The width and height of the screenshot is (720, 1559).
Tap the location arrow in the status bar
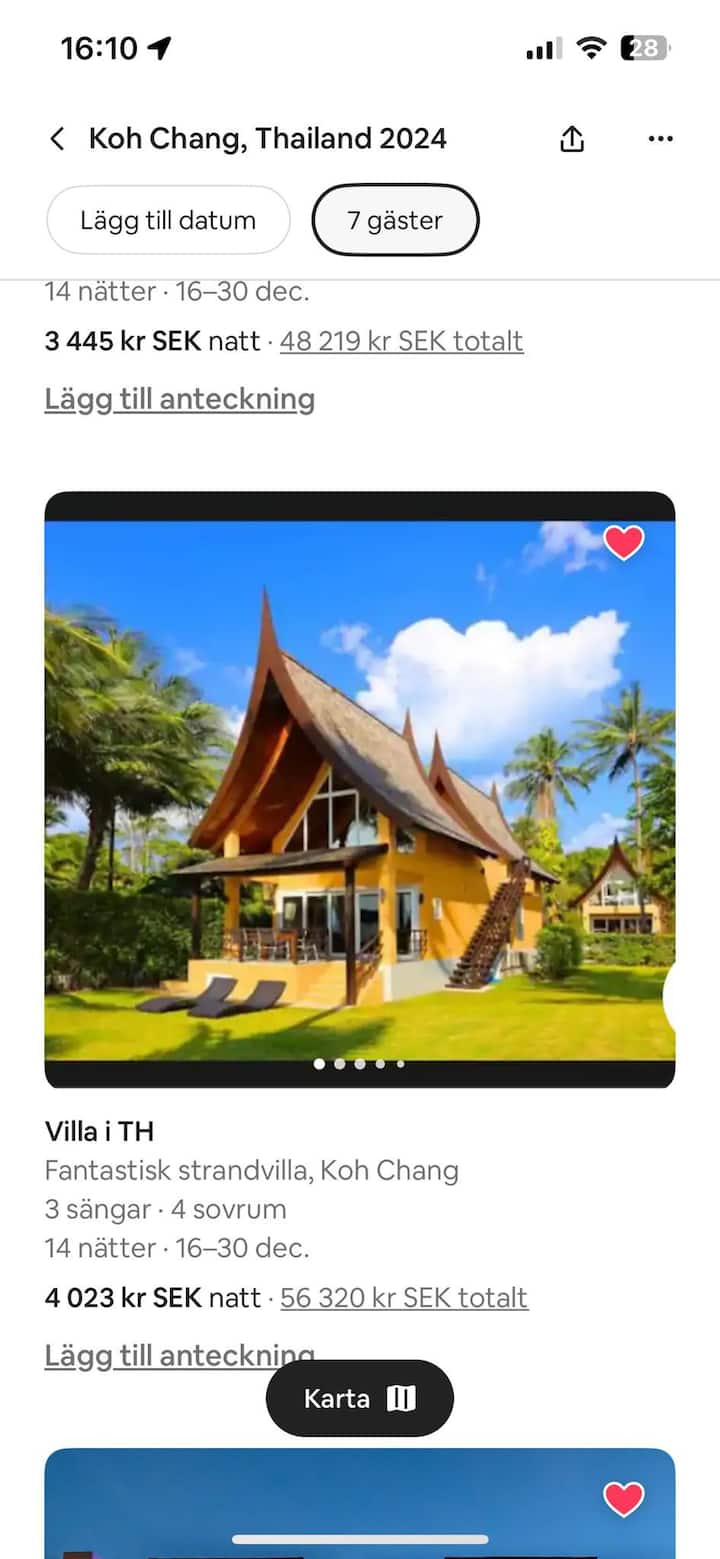coord(160,46)
